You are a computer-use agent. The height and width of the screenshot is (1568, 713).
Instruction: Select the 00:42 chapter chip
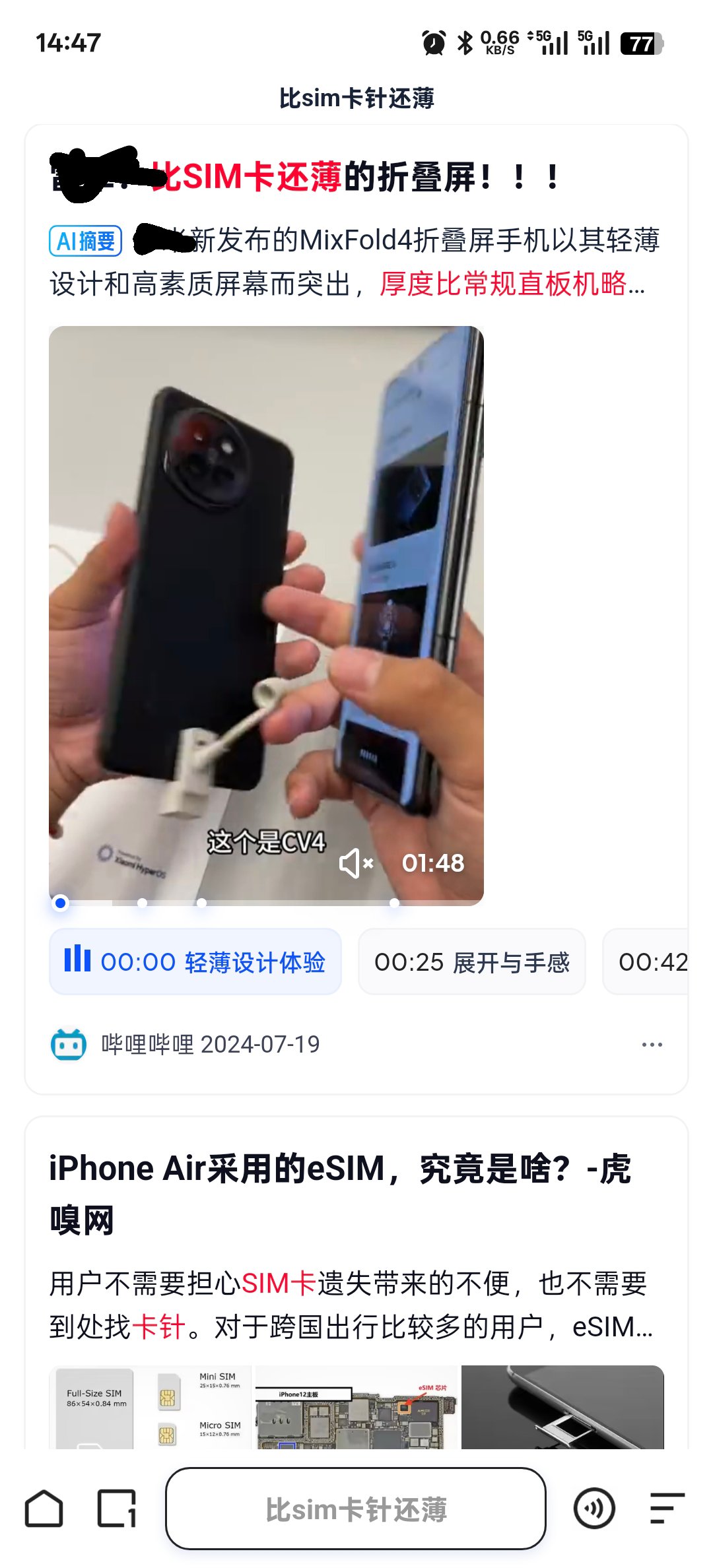(x=650, y=962)
